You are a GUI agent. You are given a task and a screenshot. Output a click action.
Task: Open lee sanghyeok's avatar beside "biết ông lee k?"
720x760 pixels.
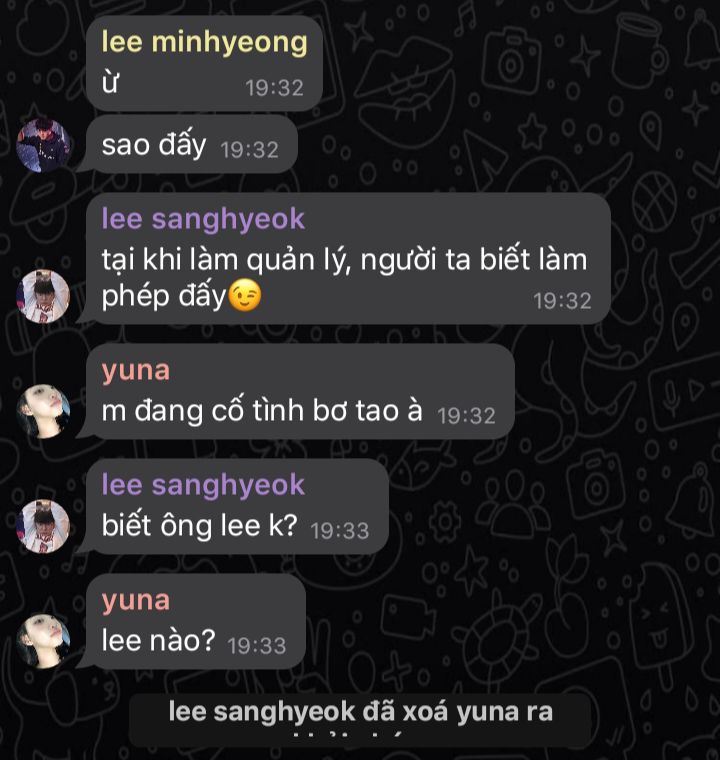pos(44,526)
